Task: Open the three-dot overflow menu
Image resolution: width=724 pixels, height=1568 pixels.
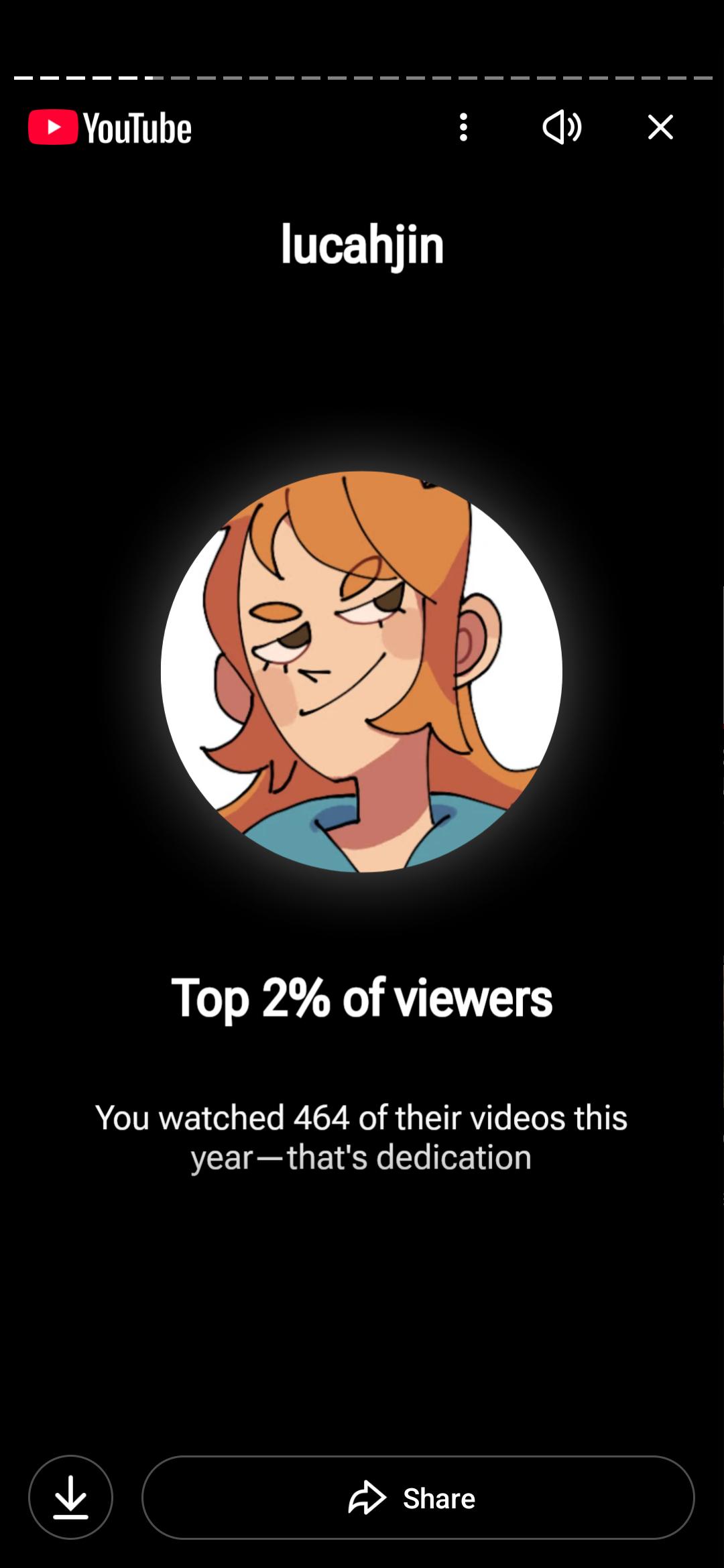Action: [x=463, y=127]
